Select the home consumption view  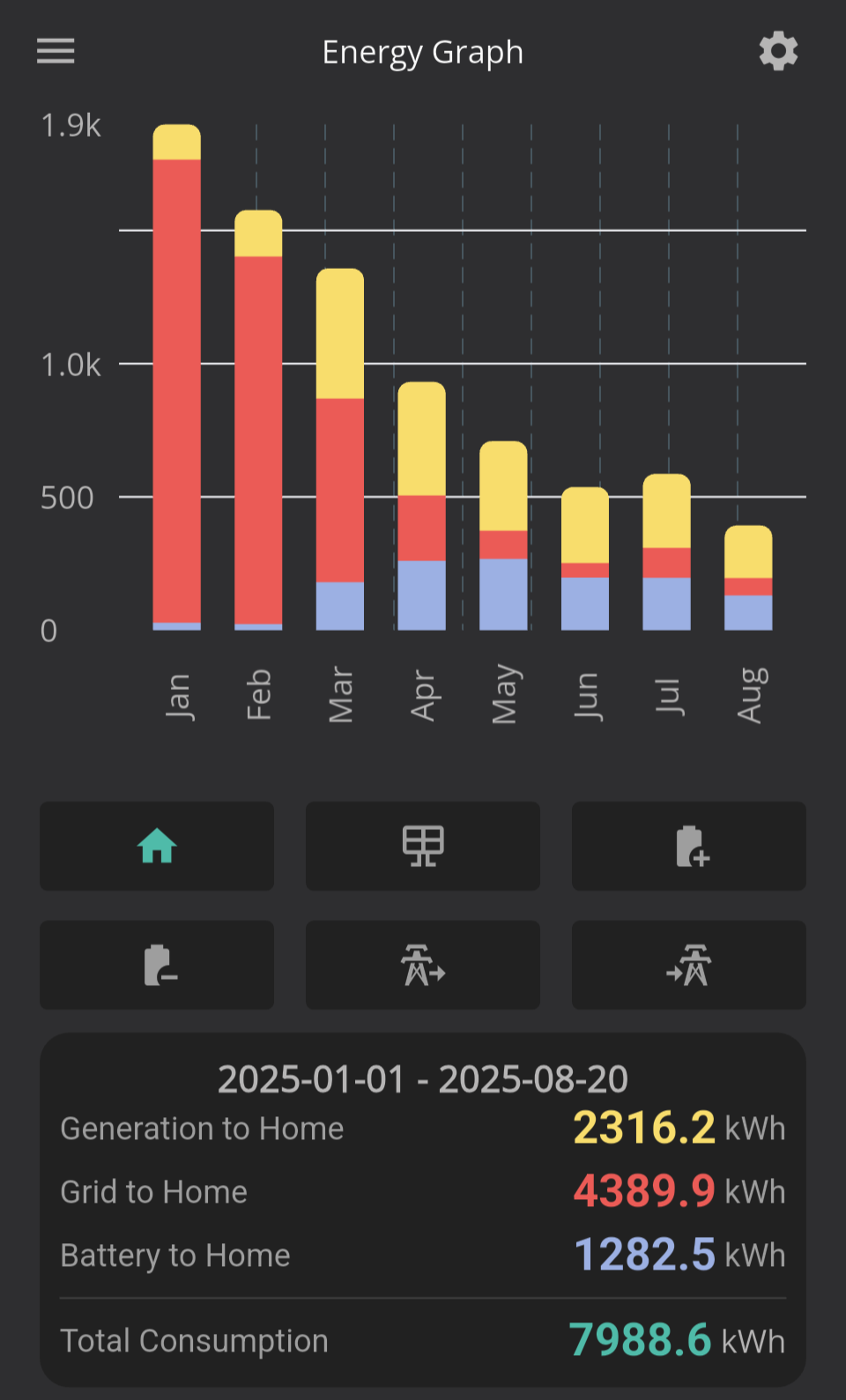click(157, 846)
